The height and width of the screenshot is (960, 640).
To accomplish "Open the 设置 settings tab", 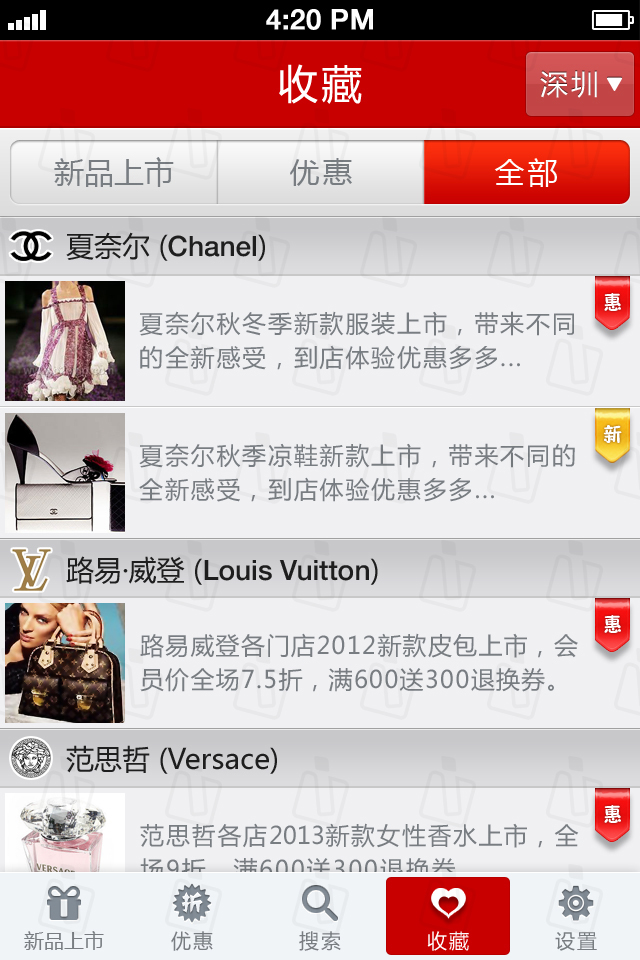I will tap(576, 917).
